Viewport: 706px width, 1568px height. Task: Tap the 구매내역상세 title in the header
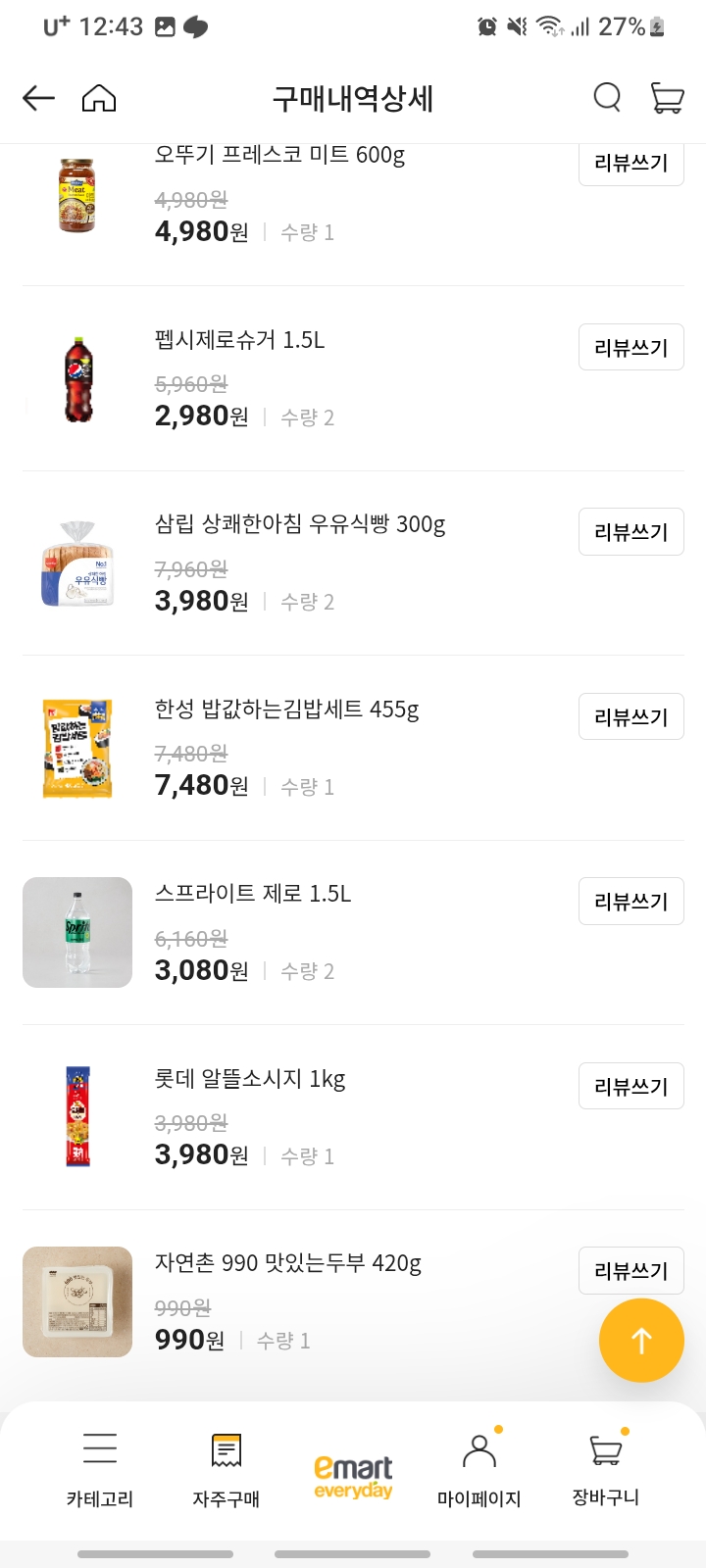353,98
